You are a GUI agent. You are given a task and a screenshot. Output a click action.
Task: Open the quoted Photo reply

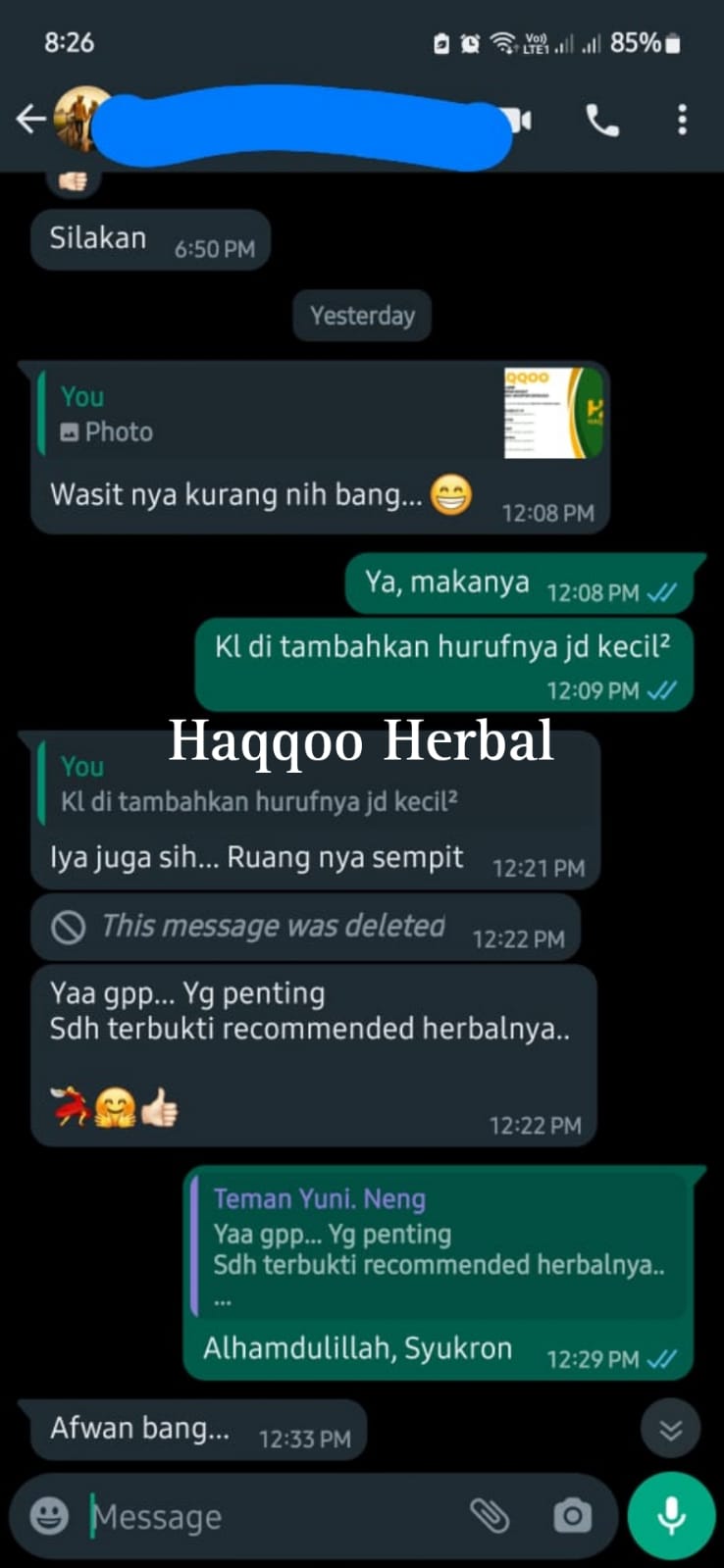tap(320, 414)
